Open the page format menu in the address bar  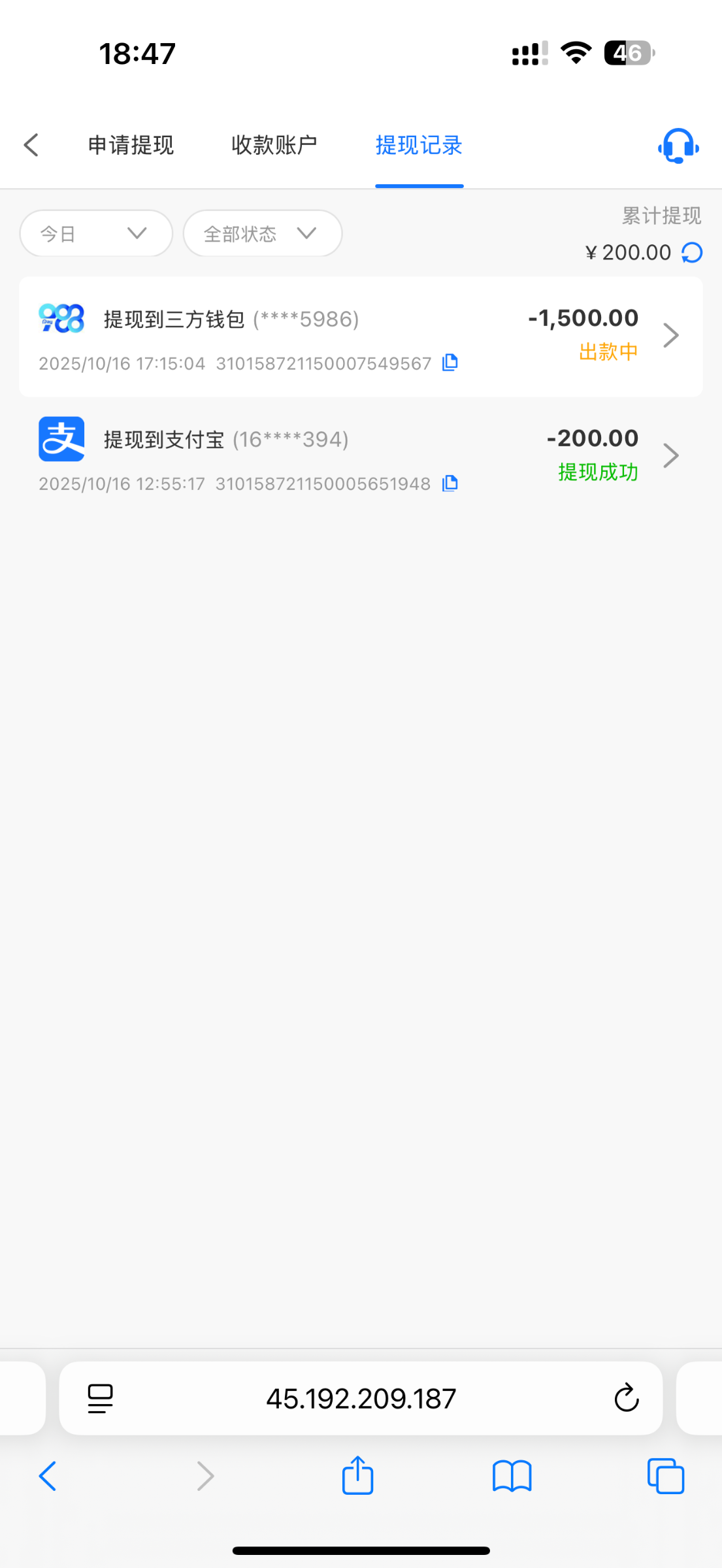point(100,1399)
